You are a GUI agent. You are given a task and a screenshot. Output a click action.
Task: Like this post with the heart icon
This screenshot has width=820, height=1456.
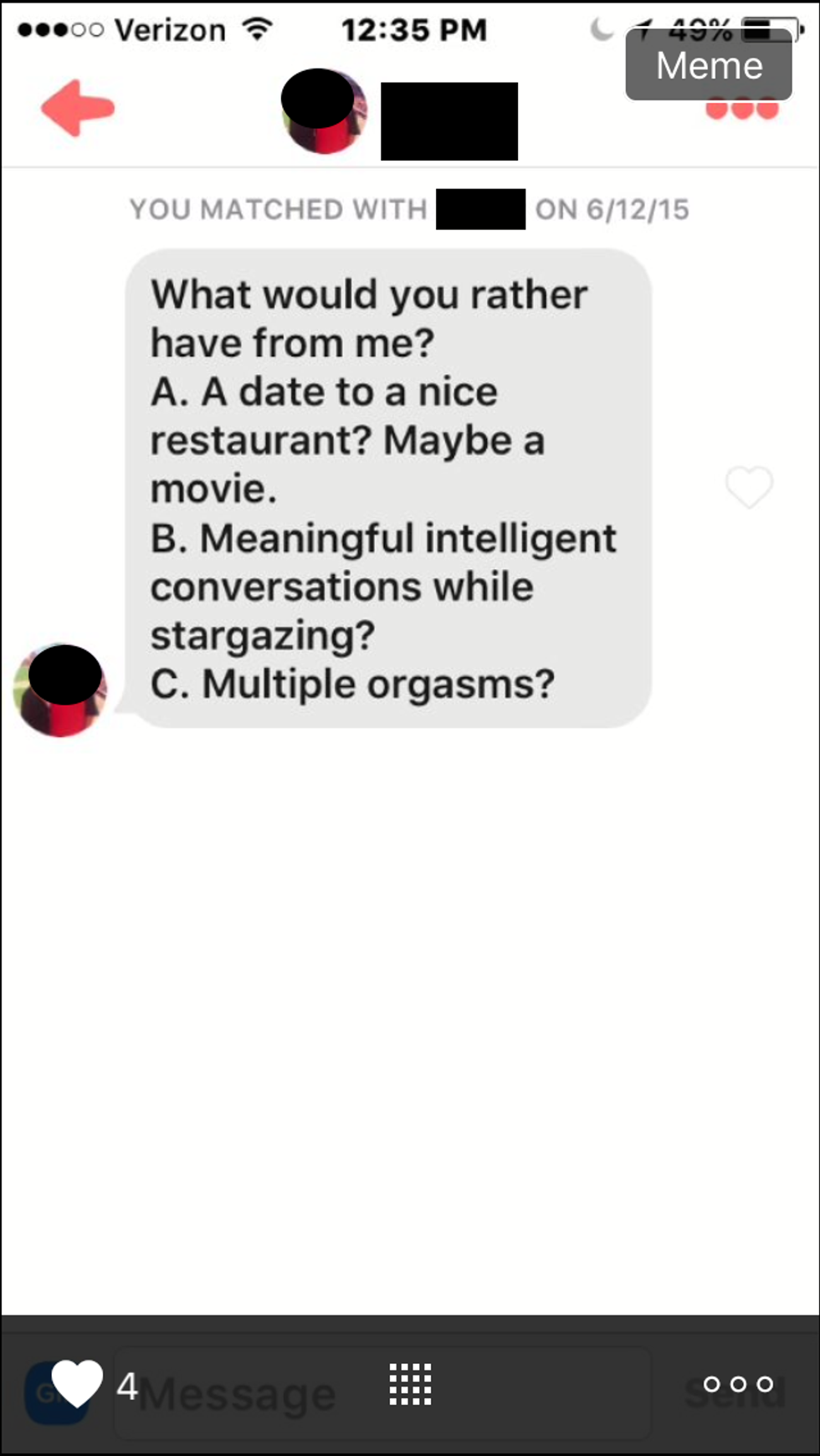click(x=76, y=1385)
